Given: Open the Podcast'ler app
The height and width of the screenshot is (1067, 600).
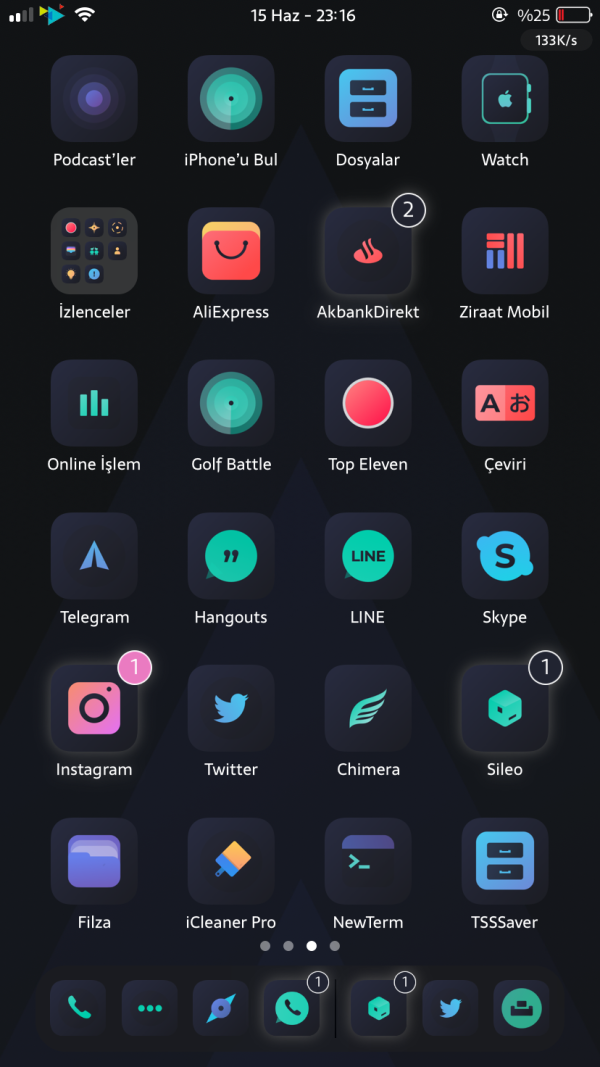Looking at the screenshot, I should [94, 99].
